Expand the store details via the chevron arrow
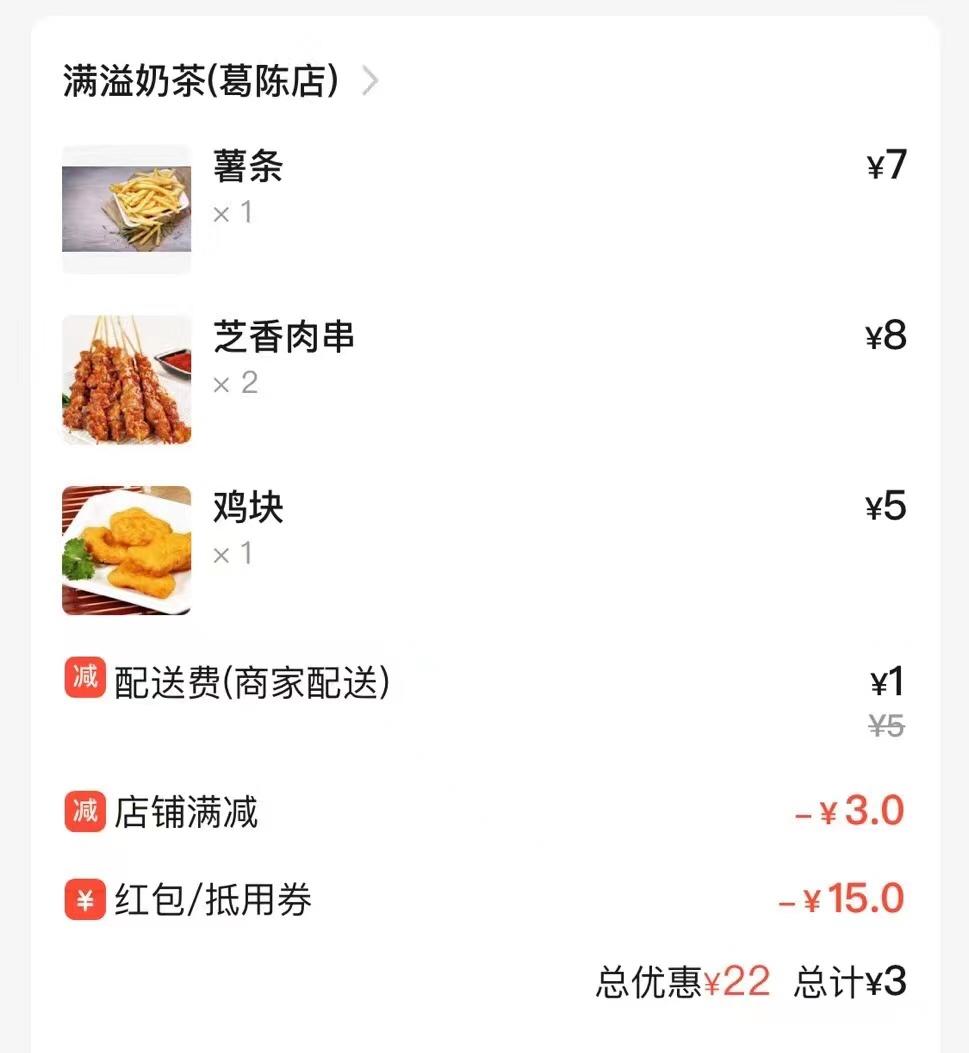This screenshot has width=969, height=1053. click(x=371, y=82)
